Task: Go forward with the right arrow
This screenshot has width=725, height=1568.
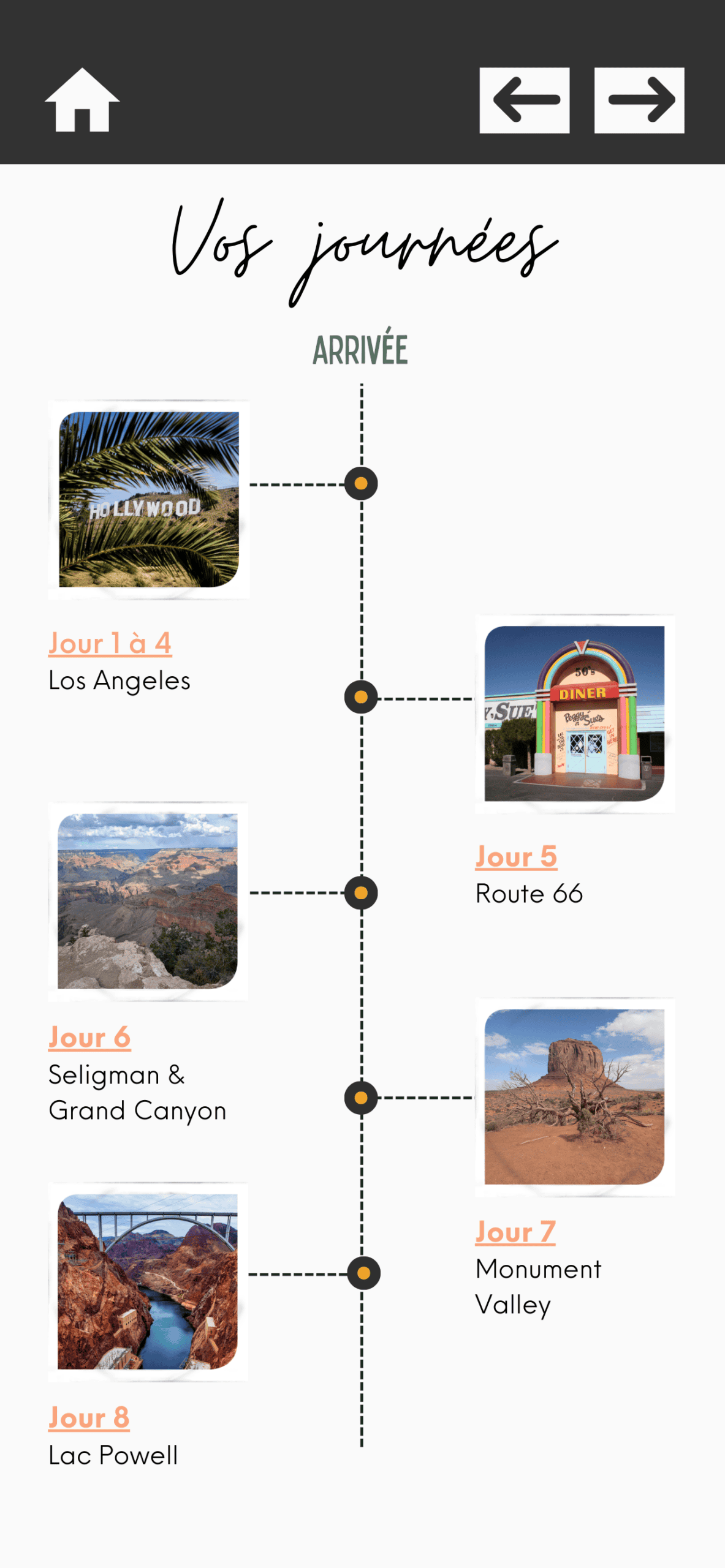Action: [639, 100]
